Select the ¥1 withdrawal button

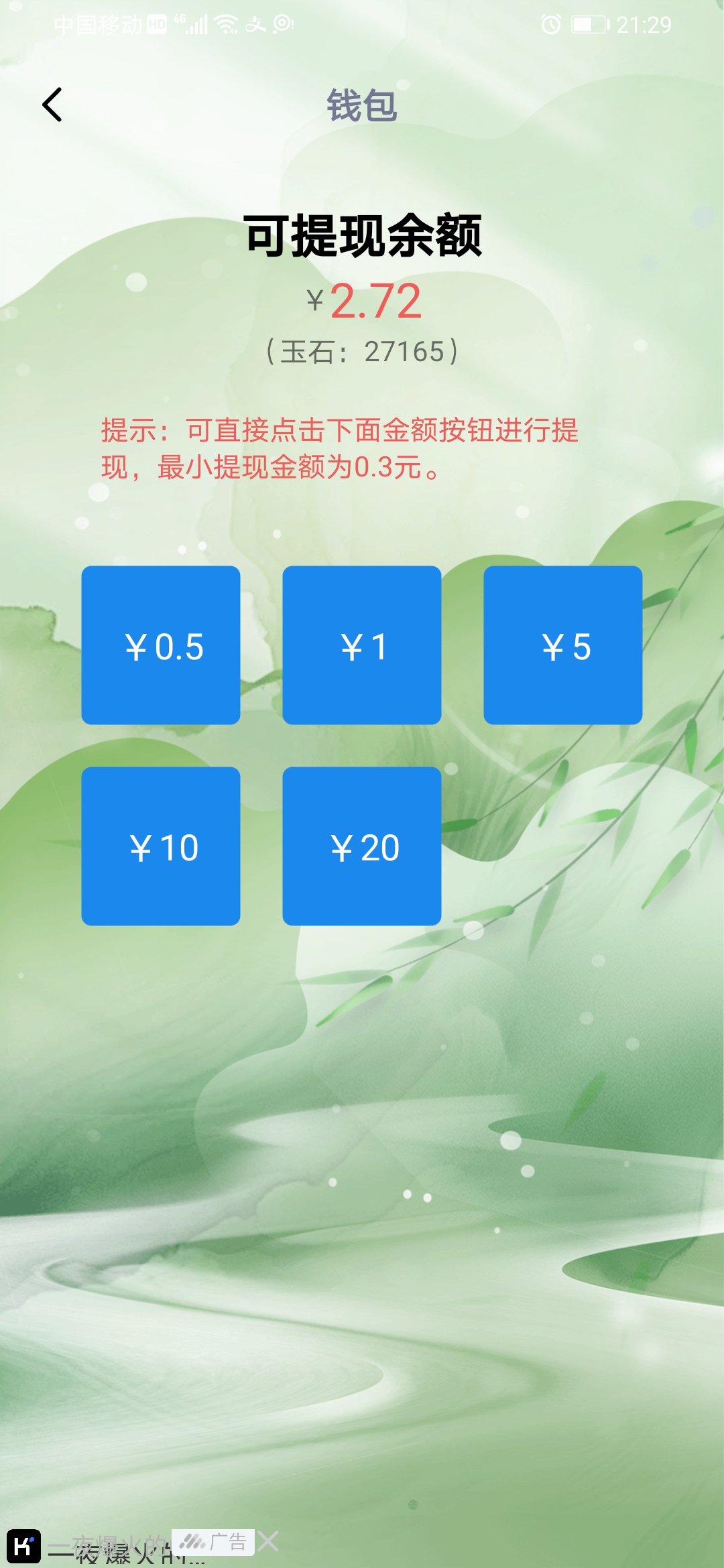(x=362, y=645)
